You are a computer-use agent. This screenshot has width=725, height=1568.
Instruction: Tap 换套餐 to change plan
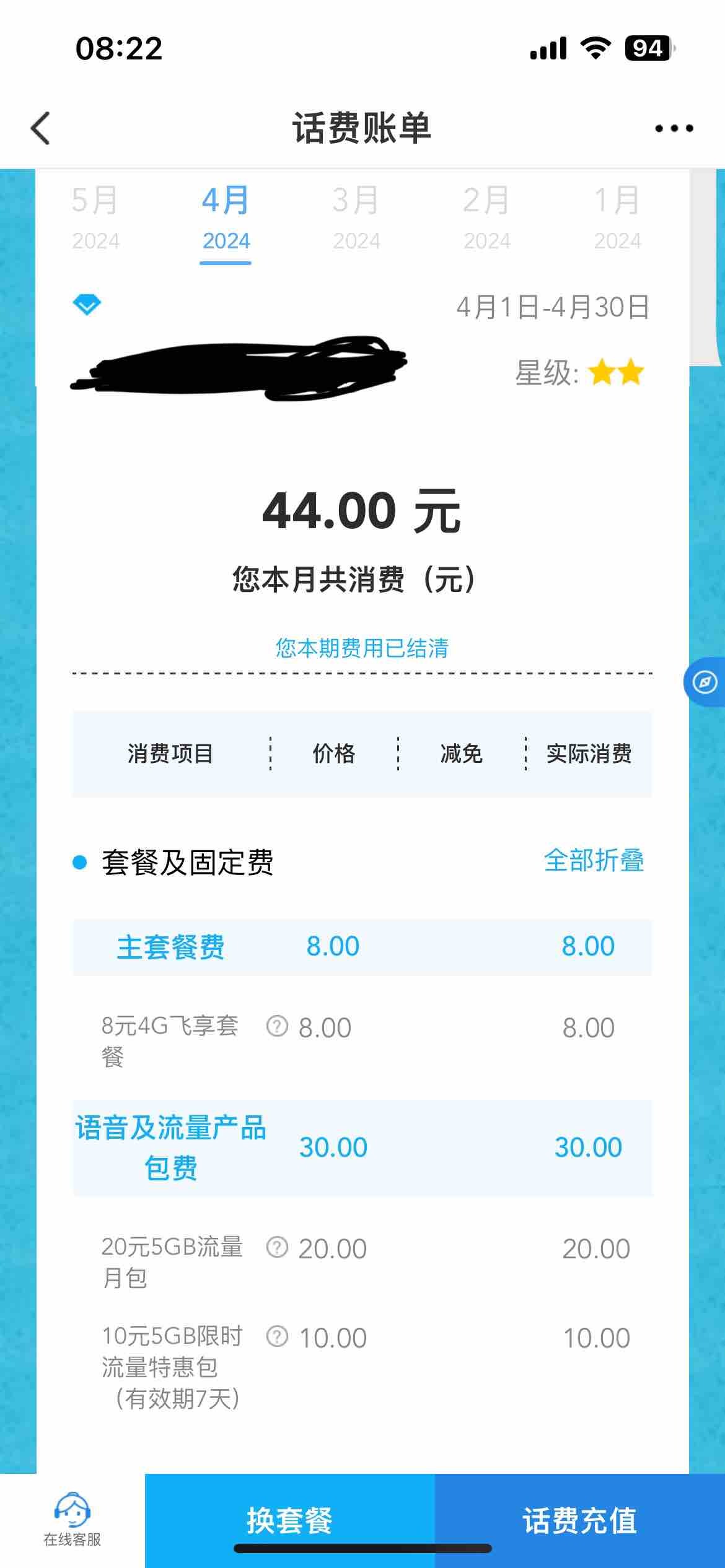pos(289,1520)
